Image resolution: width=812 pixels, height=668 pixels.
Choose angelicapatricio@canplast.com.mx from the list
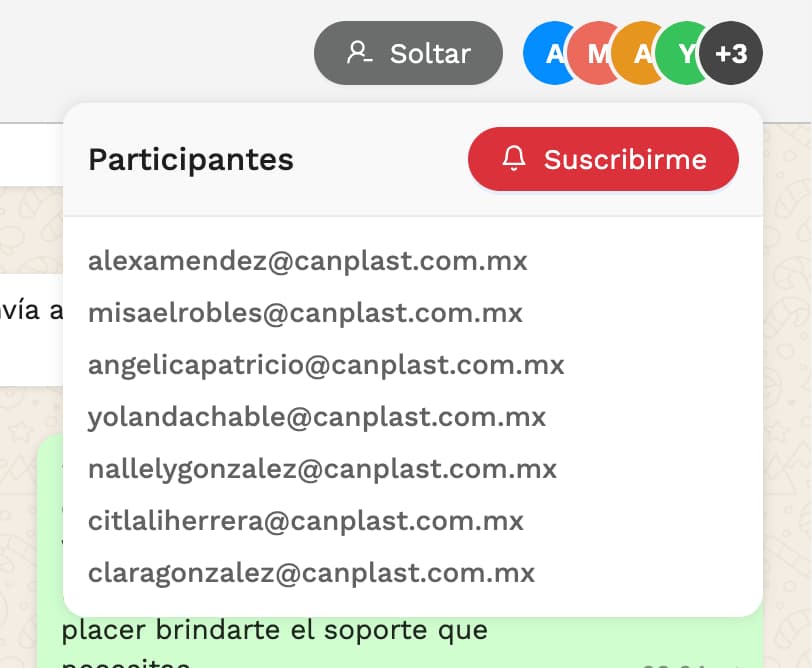(326, 365)
